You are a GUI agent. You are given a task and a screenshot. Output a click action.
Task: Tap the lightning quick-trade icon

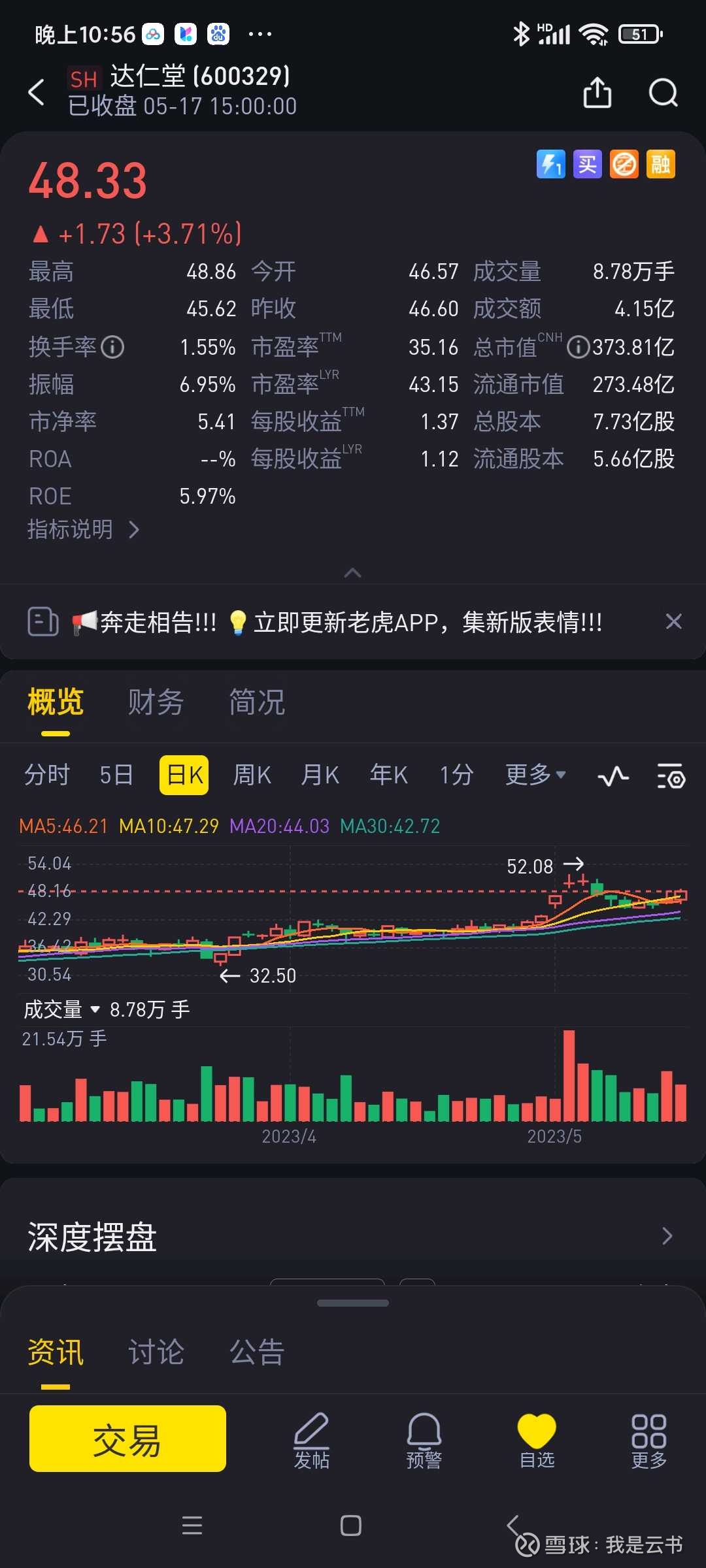(x=550, y=164)
